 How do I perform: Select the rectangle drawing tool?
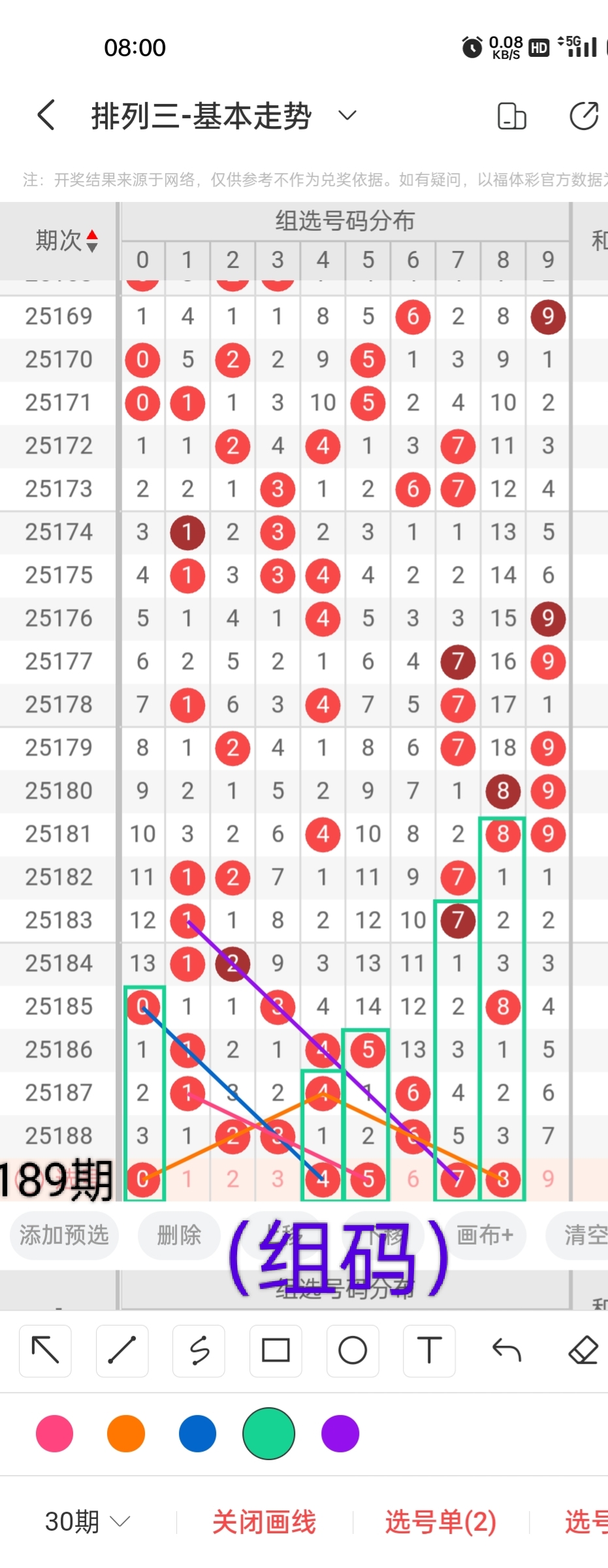[x=276, y=1350]
